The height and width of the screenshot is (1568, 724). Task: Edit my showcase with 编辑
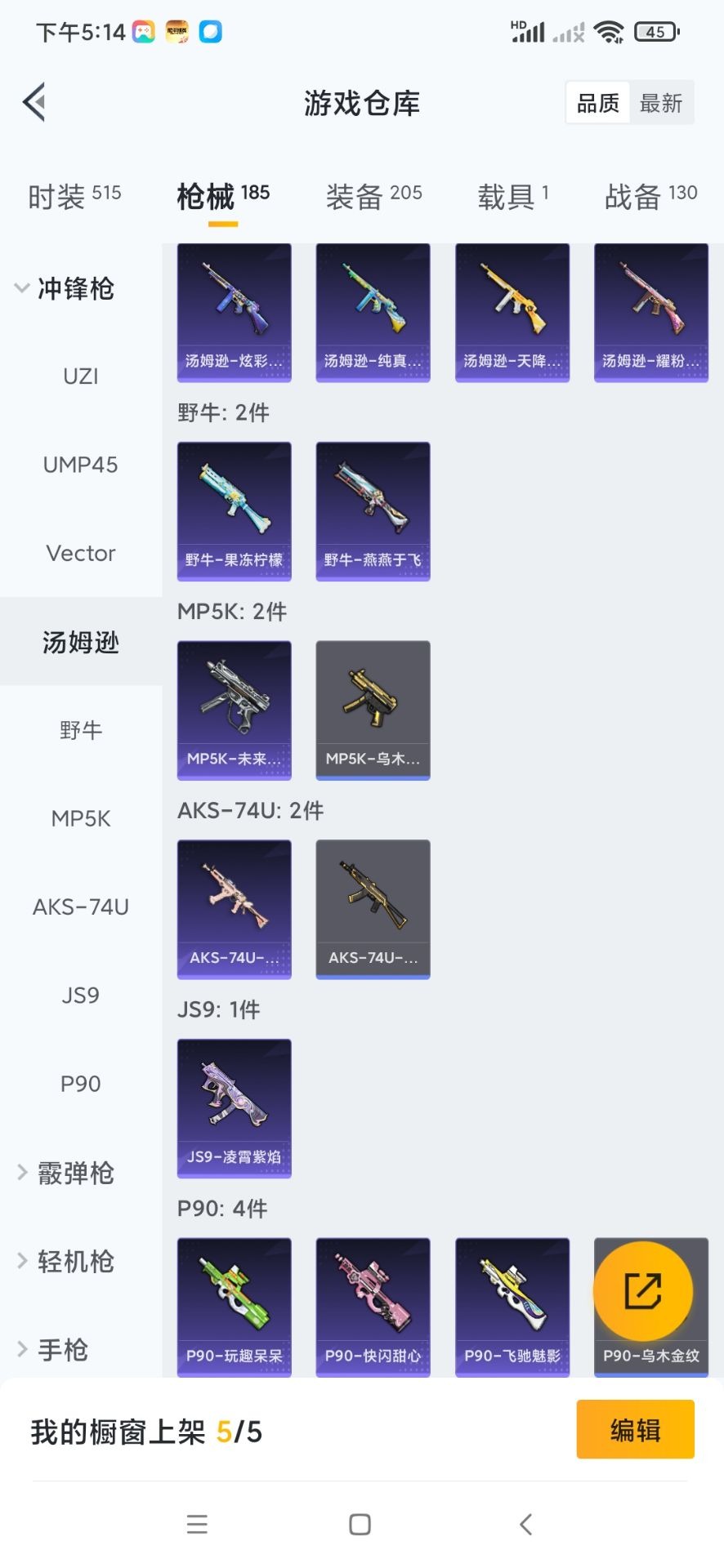tap(635, 1430)
